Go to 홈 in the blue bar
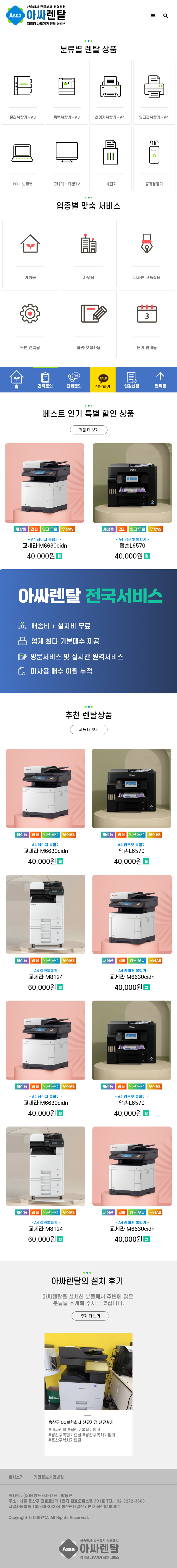Viewport: 177px width, 1568px height. click(x=16, y=380)
